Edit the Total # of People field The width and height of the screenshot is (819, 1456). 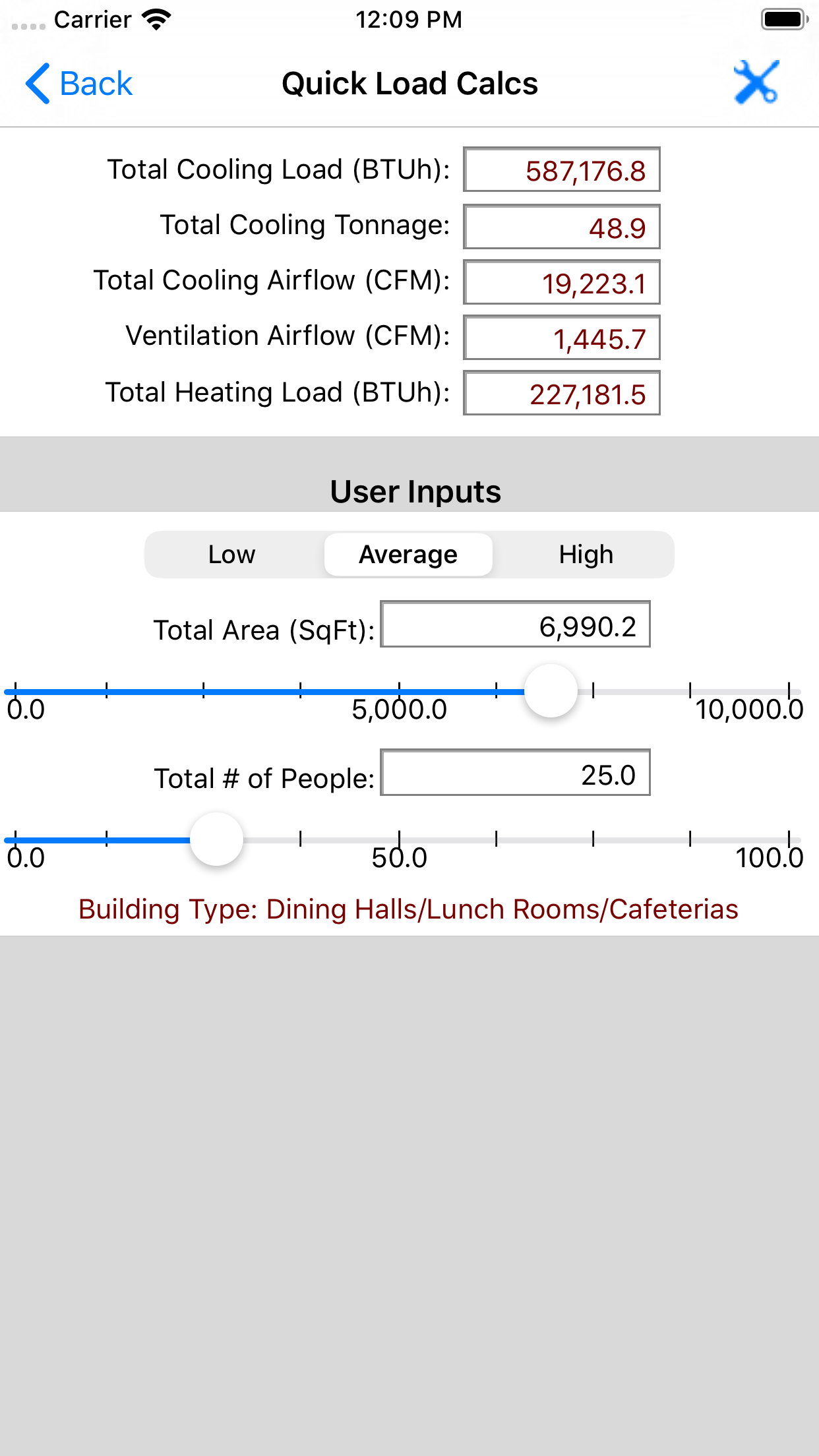(515, 773)
